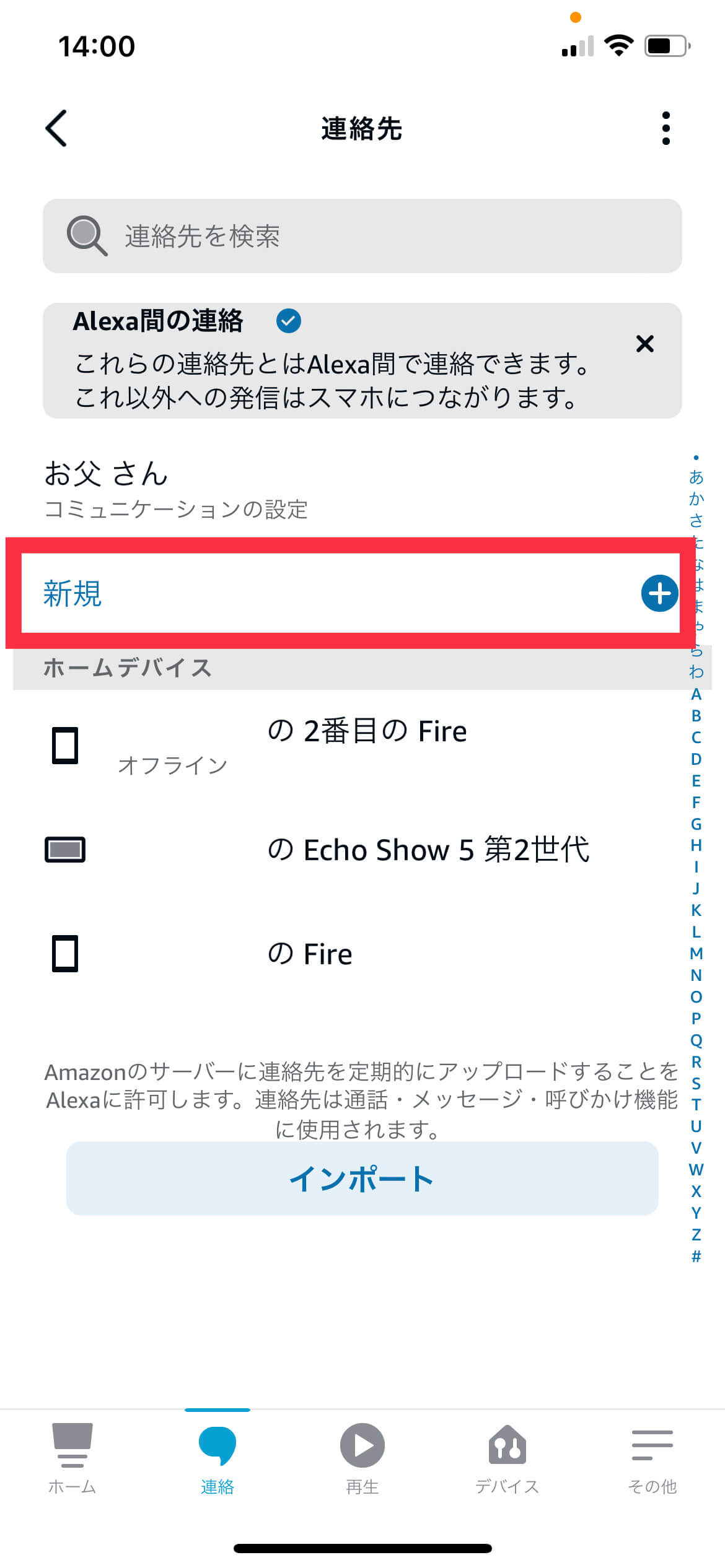Tap the Fire device icon in ホームデバイス list
This screenshot has width=725, height=1568.
(x=64, y=954)
